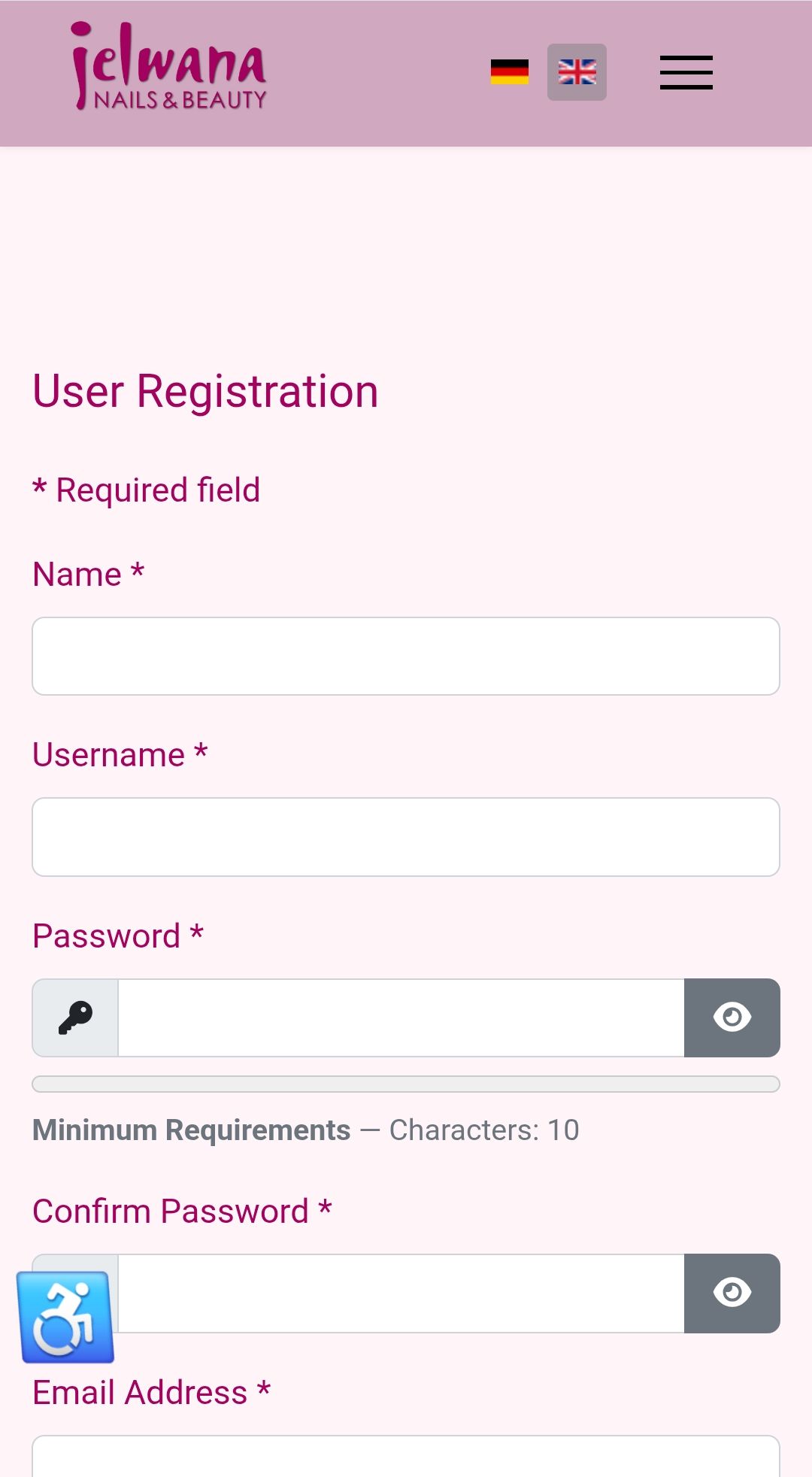This screenshot has height=1477, width=812.
Task: Click the Name field label
Action: click(88, 573)
